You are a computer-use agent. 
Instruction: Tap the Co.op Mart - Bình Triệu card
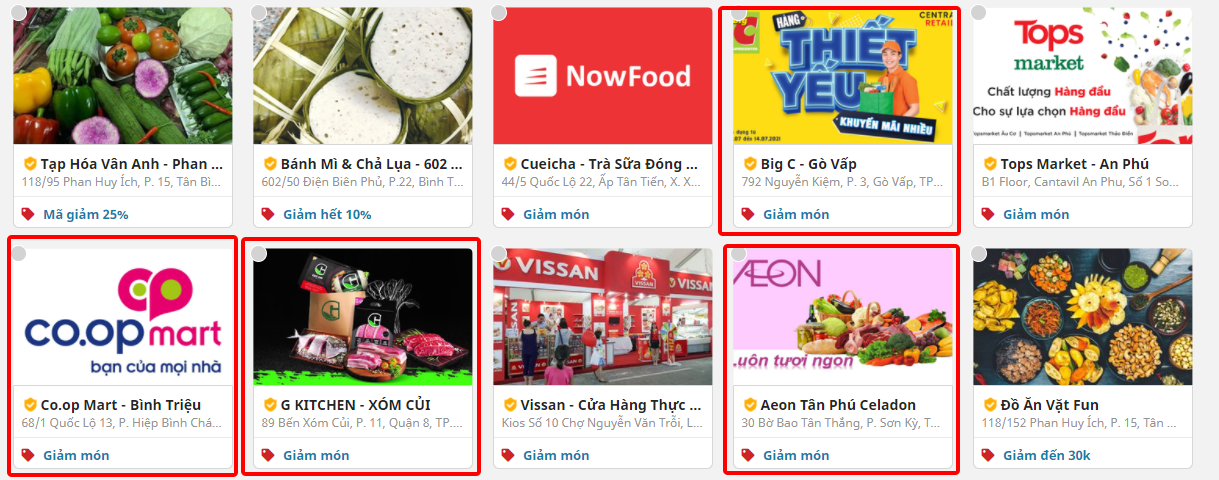click(x=122, y=404)
